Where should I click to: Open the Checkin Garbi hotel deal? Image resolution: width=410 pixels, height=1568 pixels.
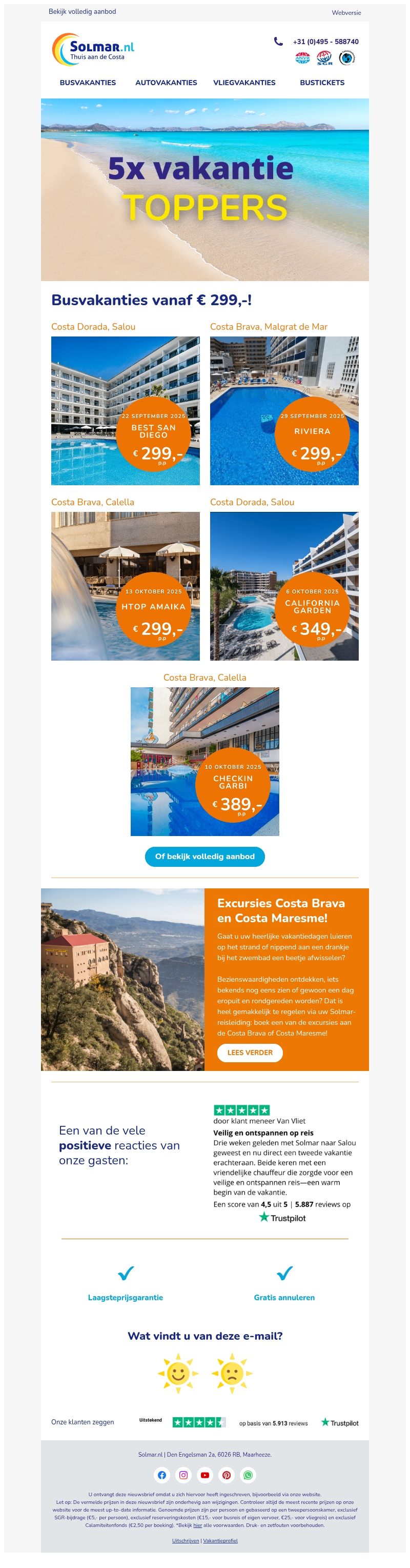(205, 762)
